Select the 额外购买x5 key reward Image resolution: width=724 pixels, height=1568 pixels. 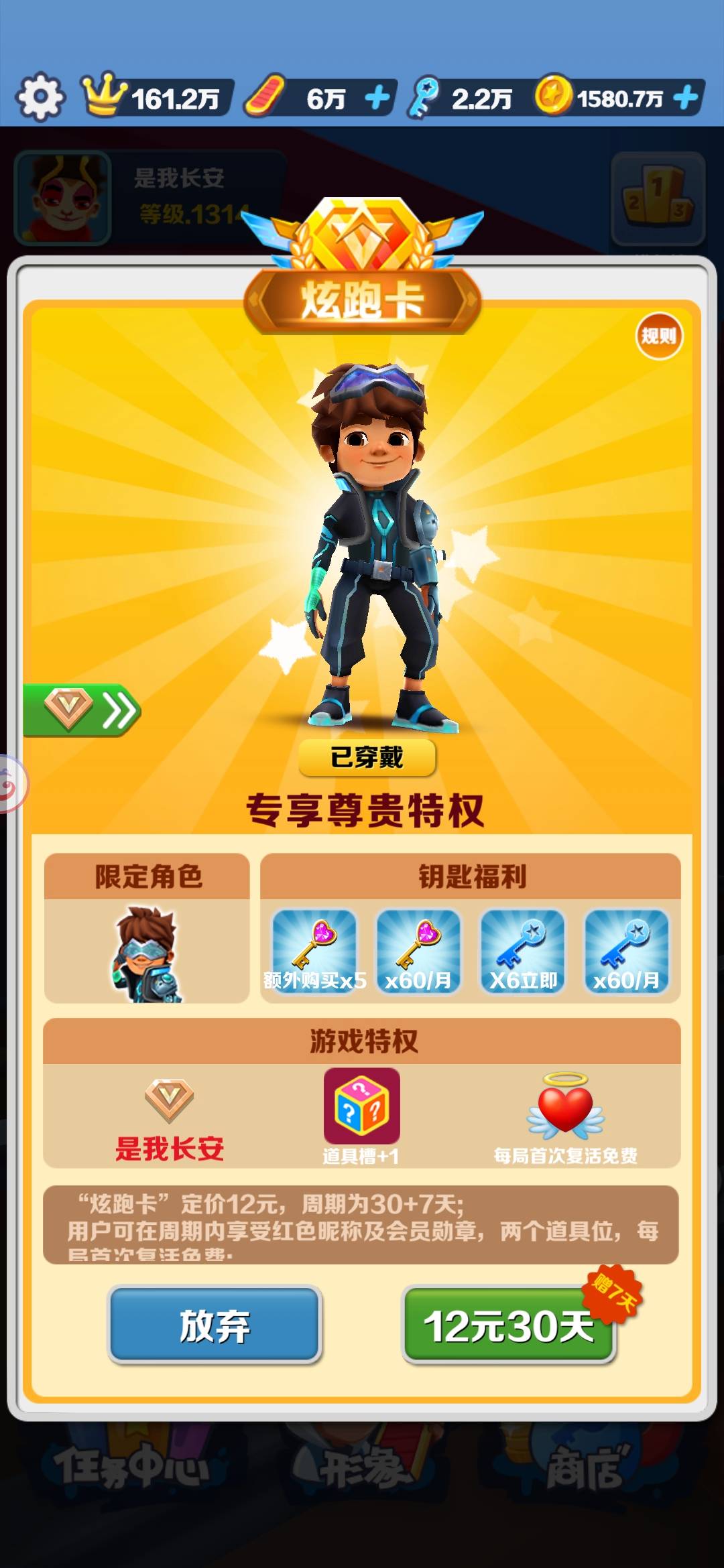click(x=314, y=952)
